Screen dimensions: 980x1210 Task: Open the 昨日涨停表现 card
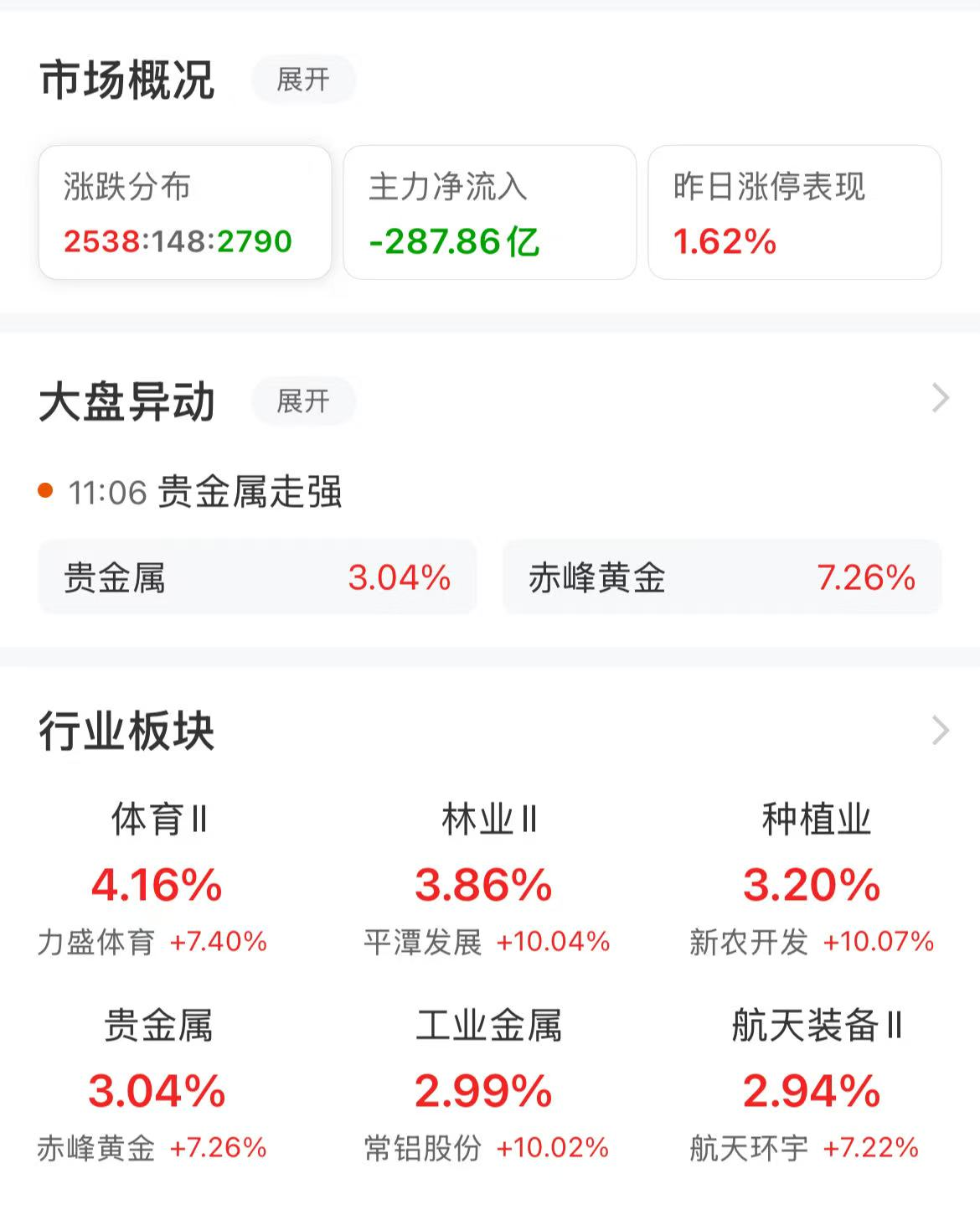(795, 212)
